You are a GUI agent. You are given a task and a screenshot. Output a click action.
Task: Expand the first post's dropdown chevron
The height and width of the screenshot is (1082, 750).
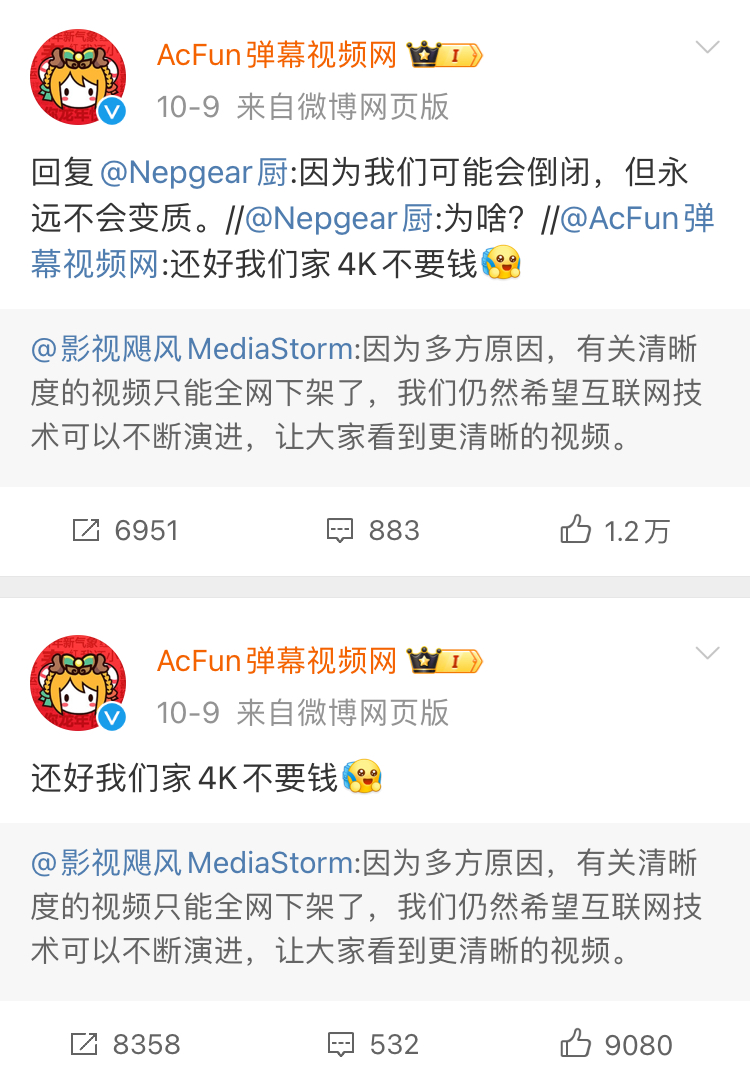[x=707, y=48]
